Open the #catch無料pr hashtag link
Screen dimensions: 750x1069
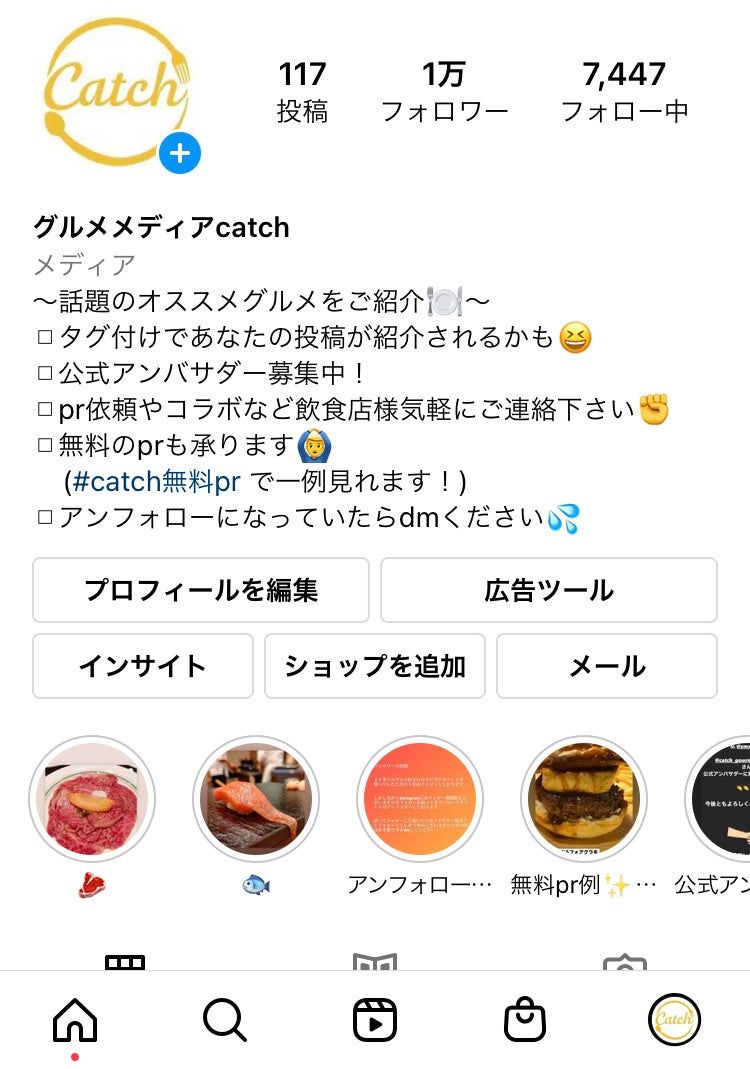point(157,481)
